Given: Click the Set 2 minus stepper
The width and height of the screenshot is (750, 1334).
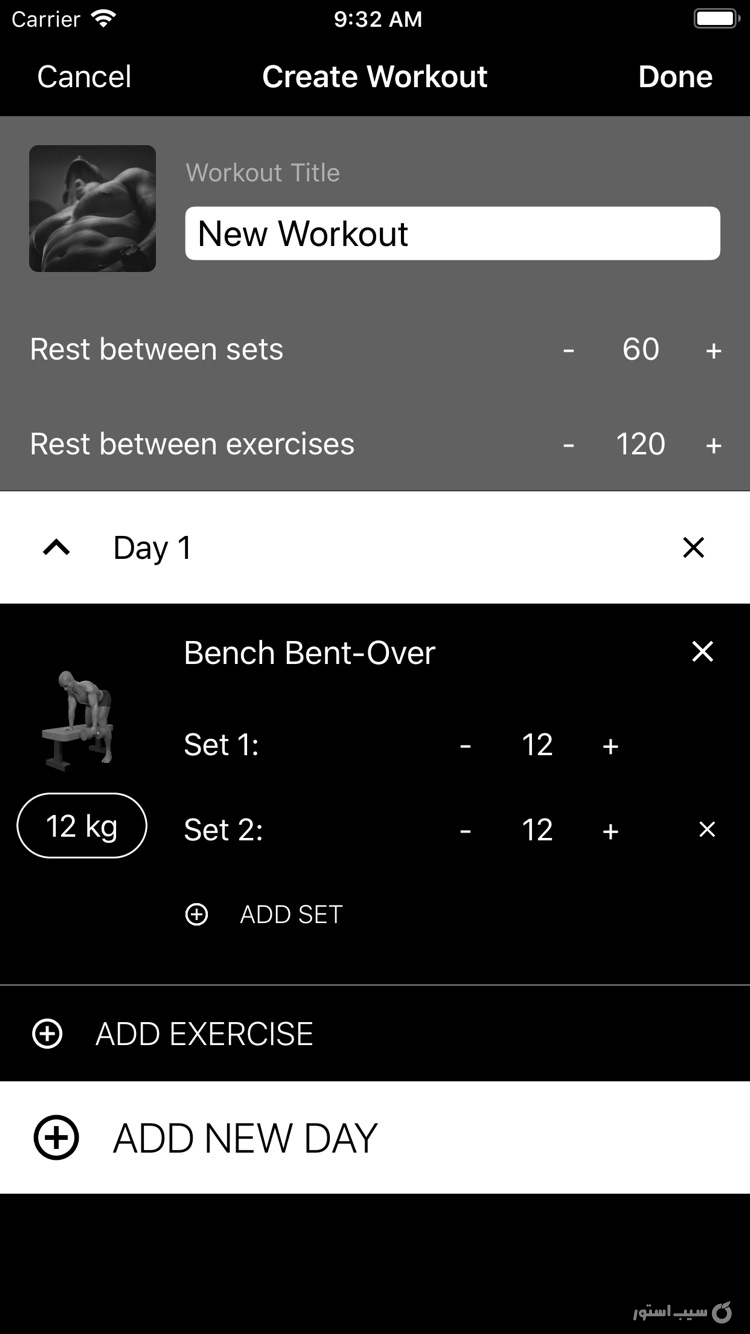Looking at the screenshot, I should 465,829.
